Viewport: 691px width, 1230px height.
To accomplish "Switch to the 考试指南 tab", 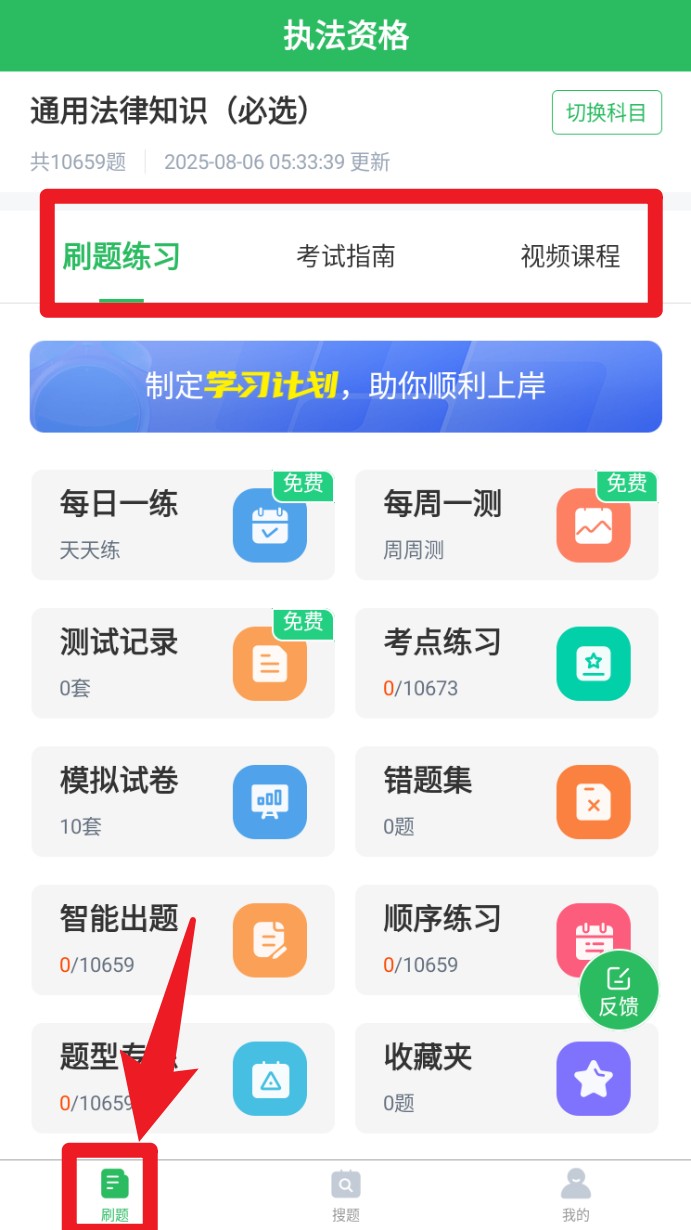I will point(345,257).
